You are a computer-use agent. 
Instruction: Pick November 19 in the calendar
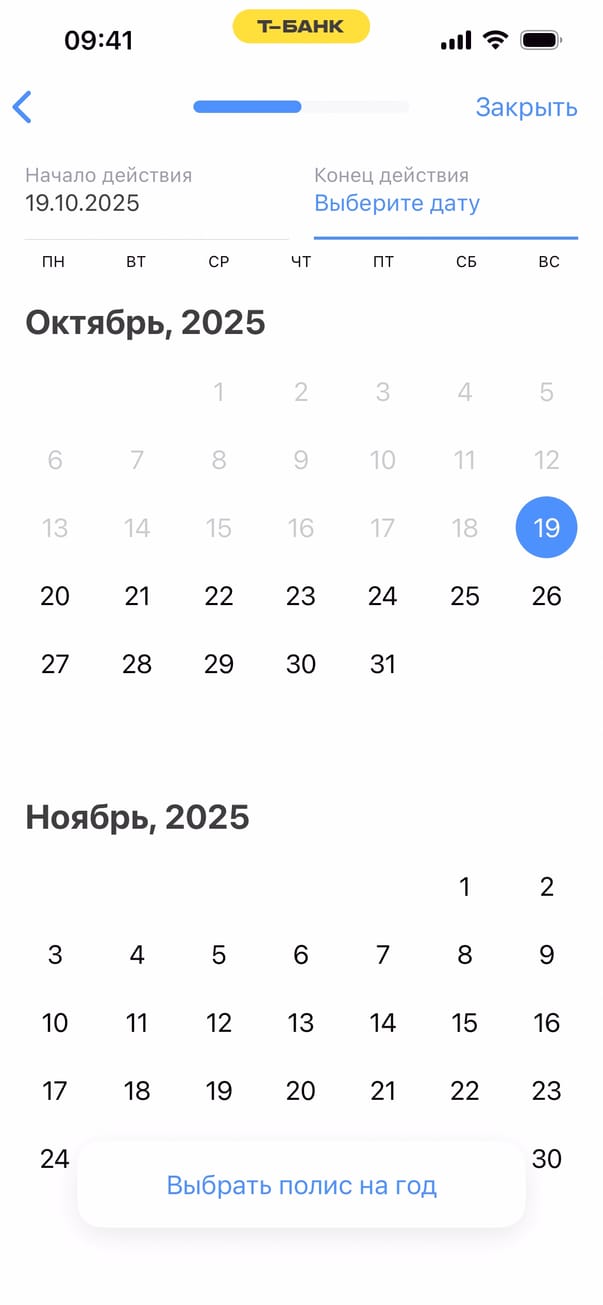tap(219, 1091)
